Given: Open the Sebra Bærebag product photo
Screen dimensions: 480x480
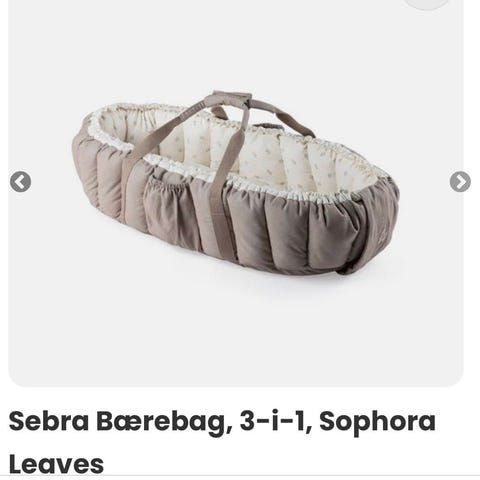Looking at the screenshot, I should (x=236, y=182).
